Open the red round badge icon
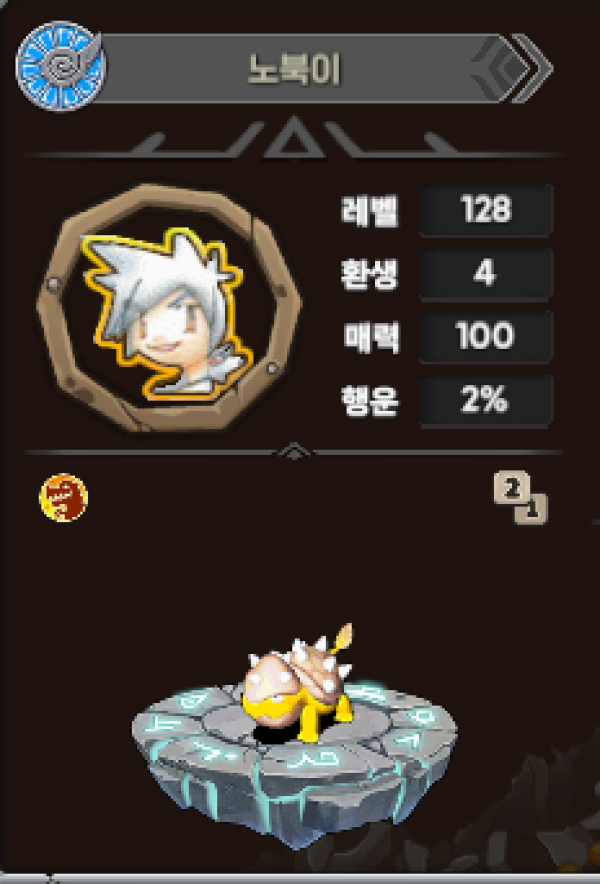The image size is (600, 884). [63, 498]
